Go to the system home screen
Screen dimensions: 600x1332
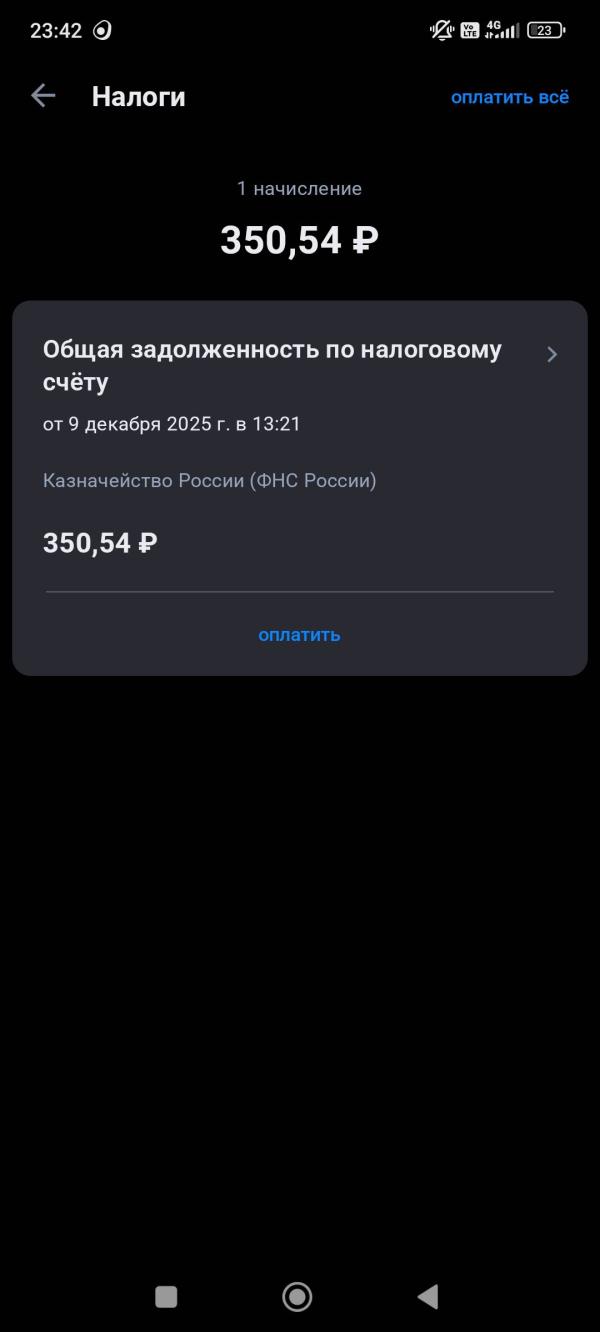point(297,1297)
